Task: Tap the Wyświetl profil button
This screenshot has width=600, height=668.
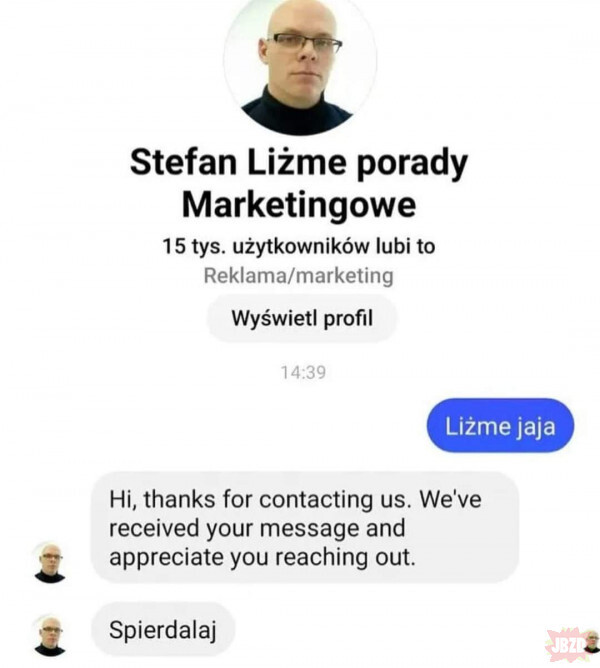Action: tap(301, 320)
